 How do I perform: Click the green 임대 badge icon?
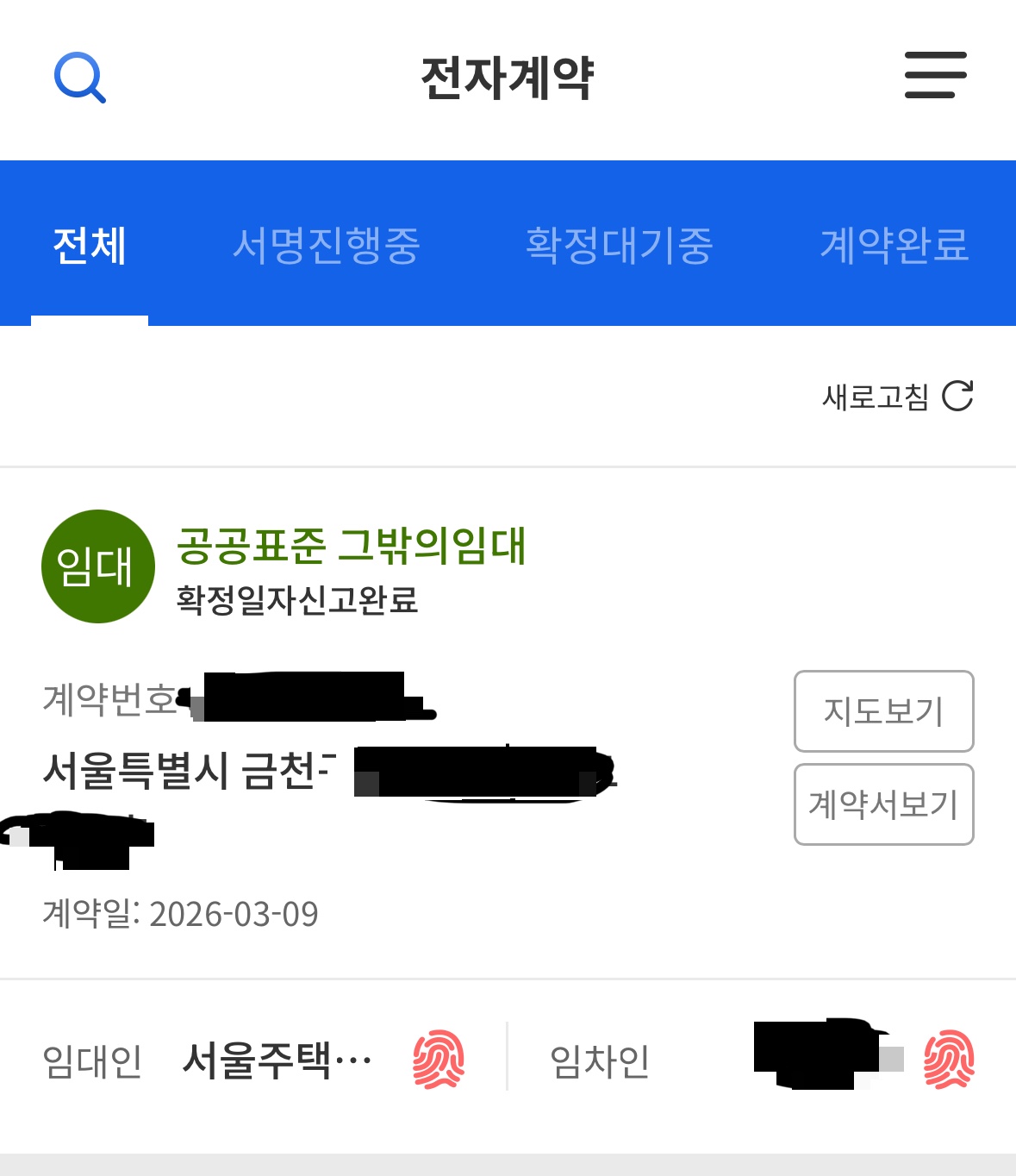pos(97,566)
